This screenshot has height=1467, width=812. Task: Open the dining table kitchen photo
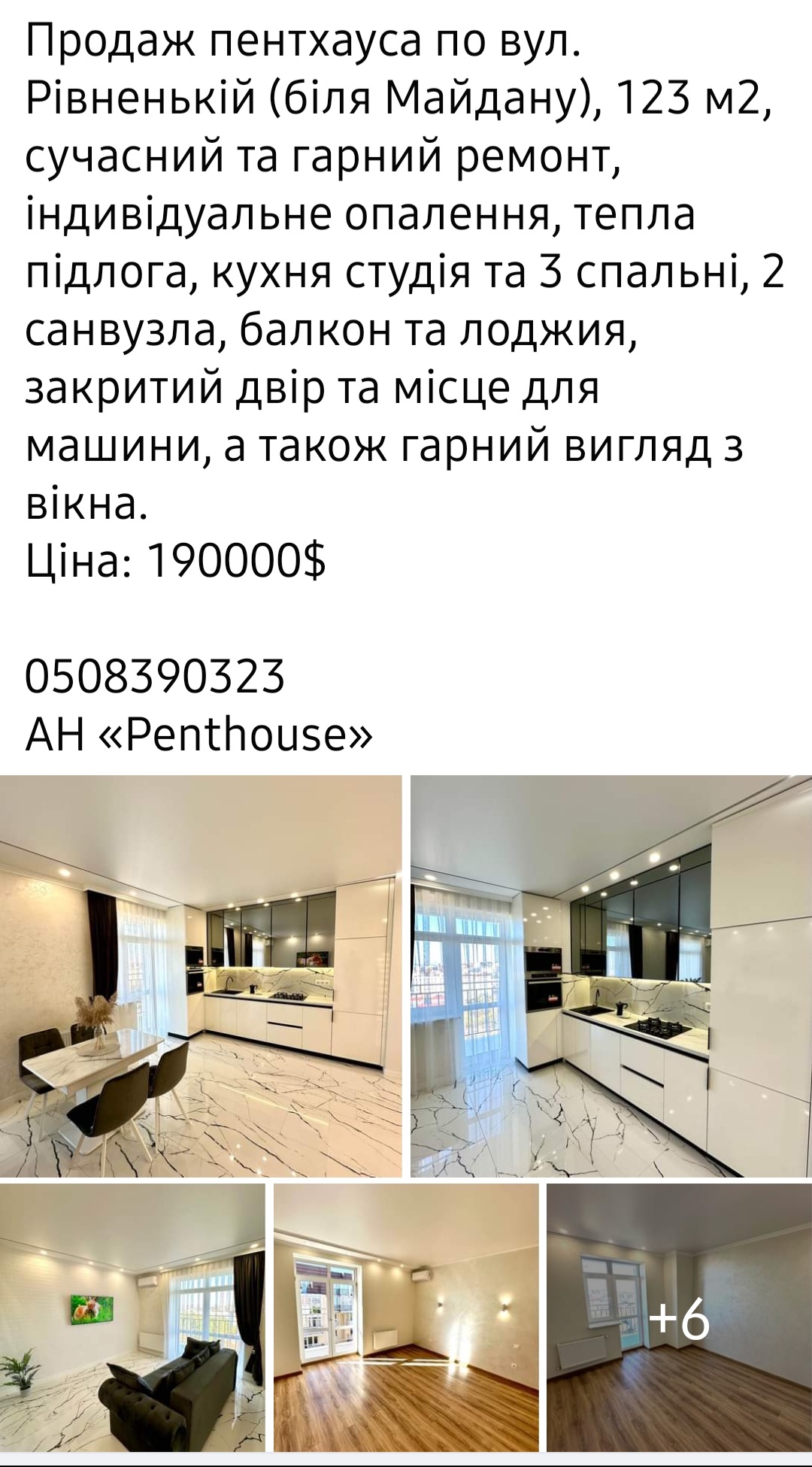(201, 975)
